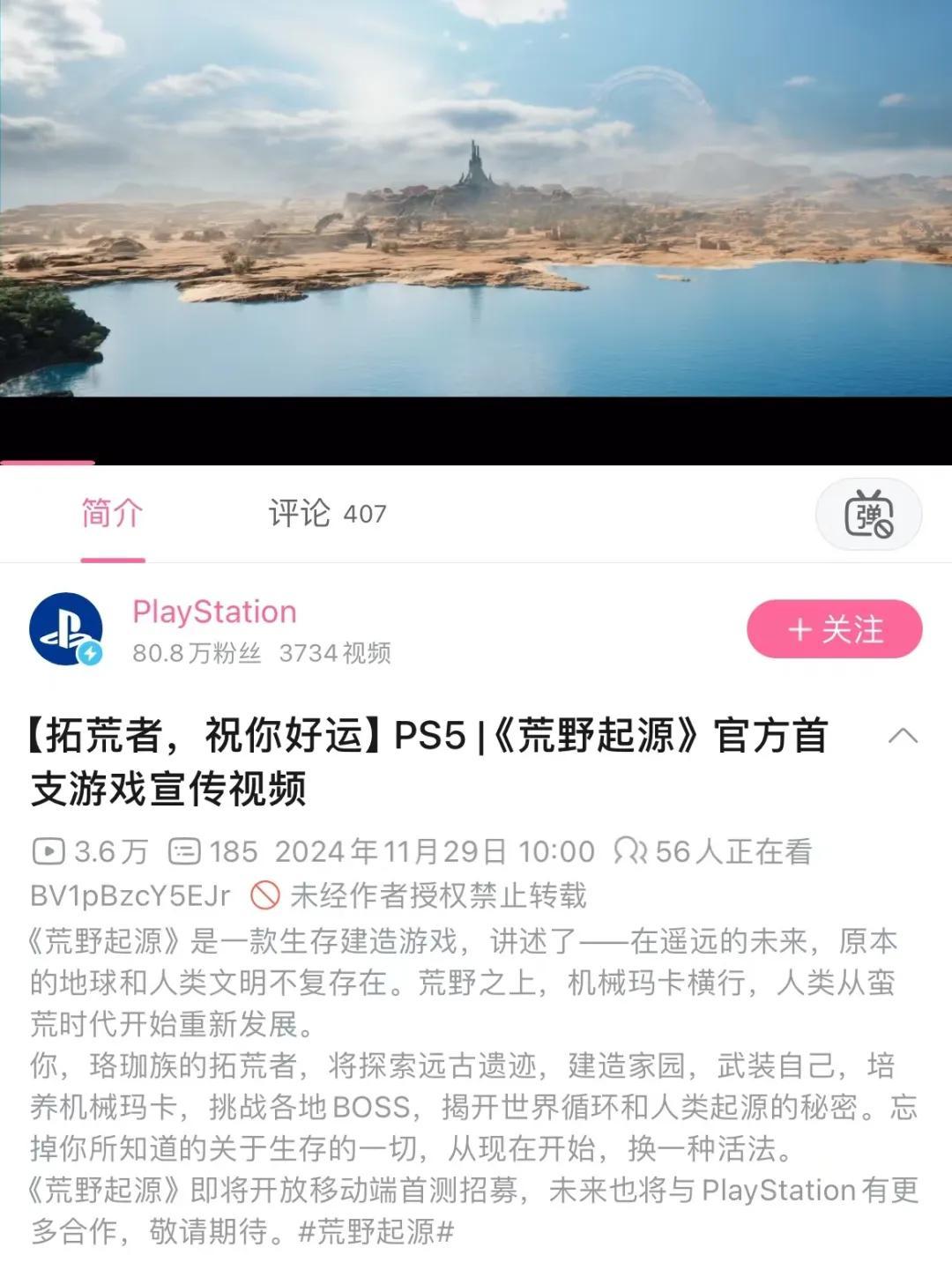Viewport: 952px width, 1262px height.
Task: Open the PlayStation uploader name
Action: 214,612
